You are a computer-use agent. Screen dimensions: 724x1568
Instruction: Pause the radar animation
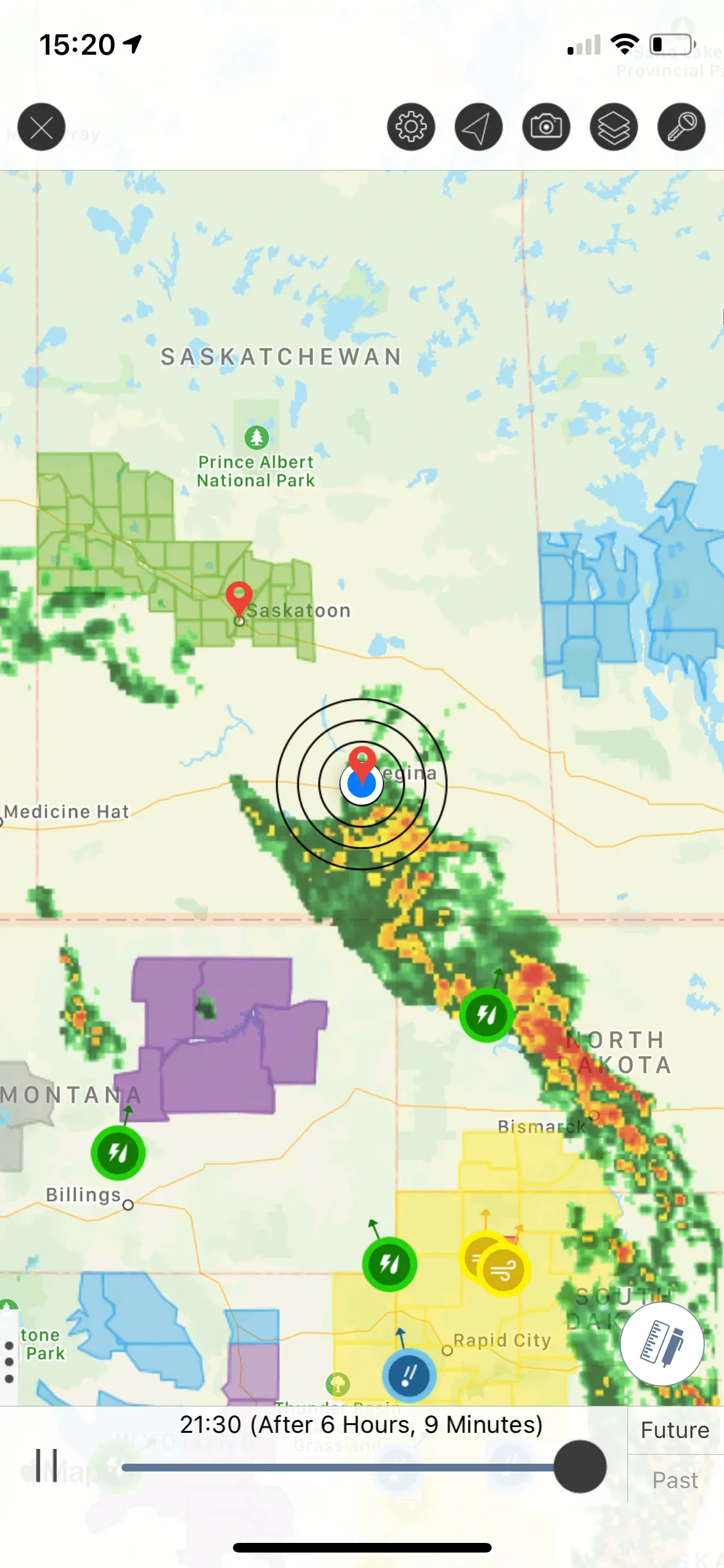pyautogui.click(x=46, y=1466)
